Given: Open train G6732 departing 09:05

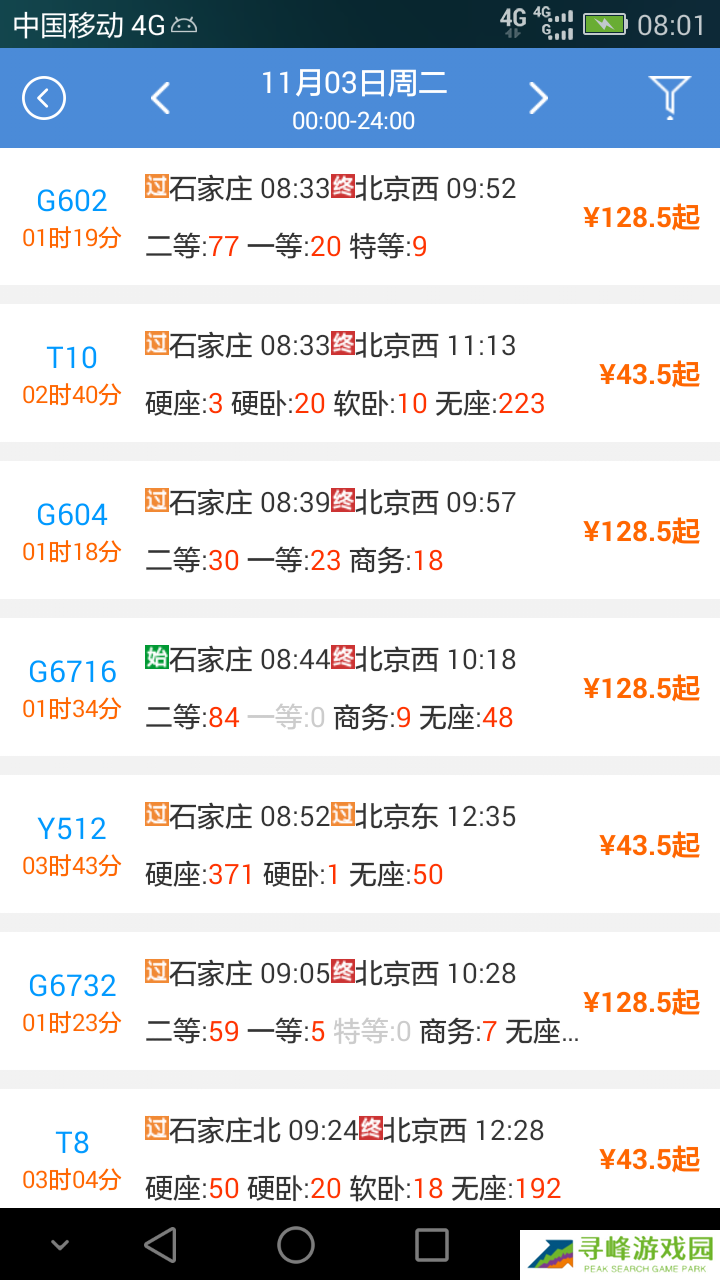Looking at the screenshot, I should [360, 1002].
